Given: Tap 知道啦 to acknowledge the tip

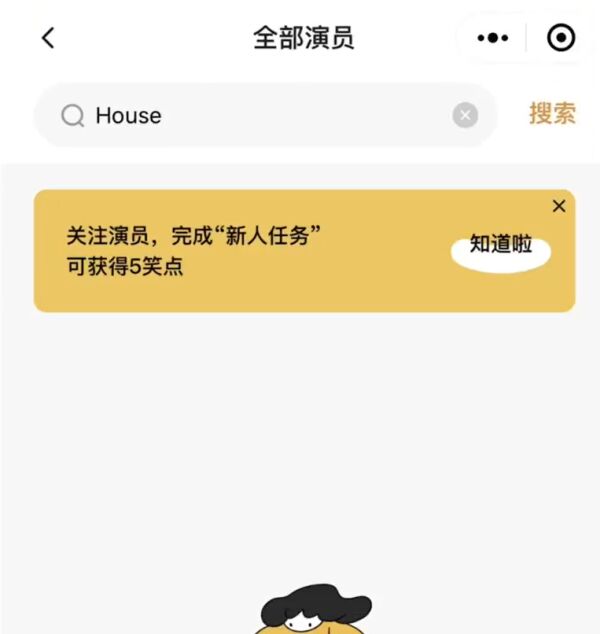Looking at the screenshot, I should (501, 246).
